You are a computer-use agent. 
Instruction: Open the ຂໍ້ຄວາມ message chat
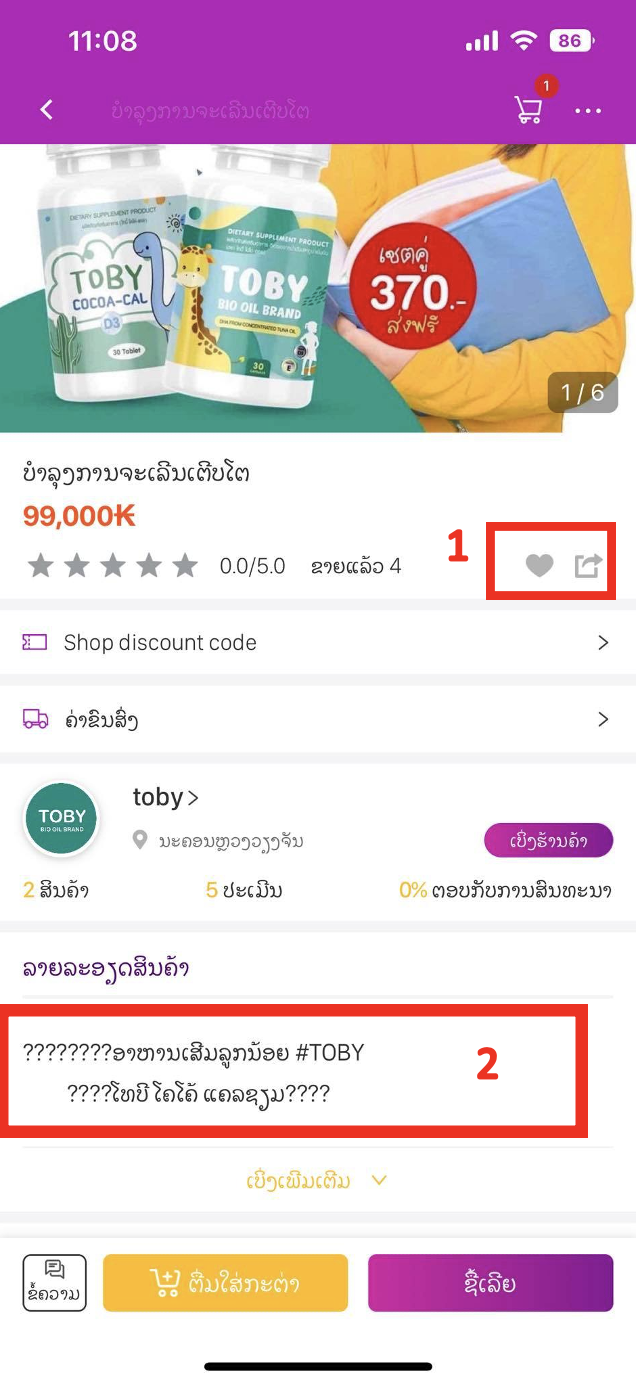pos(55,1282)
